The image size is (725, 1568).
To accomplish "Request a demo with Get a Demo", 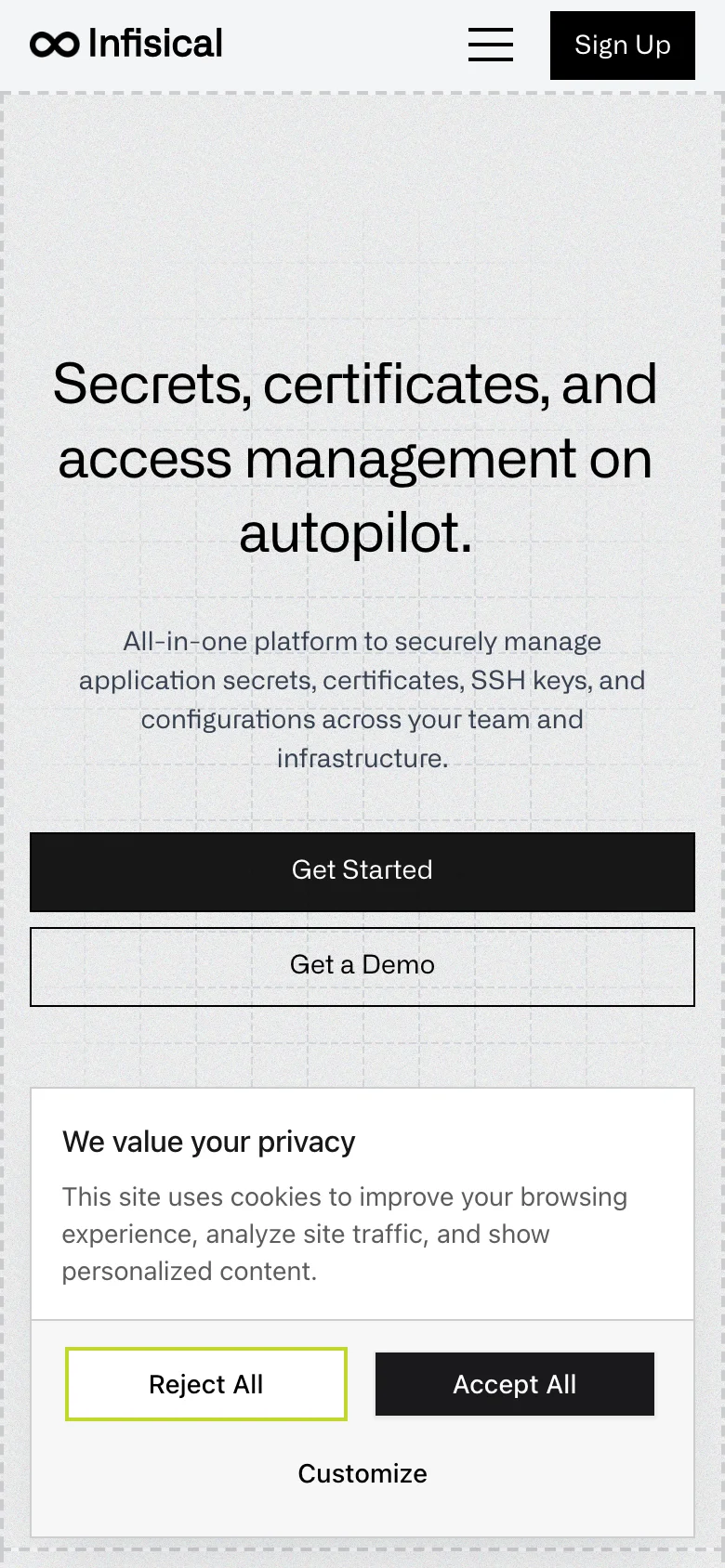I will click(x=362, y=966).
